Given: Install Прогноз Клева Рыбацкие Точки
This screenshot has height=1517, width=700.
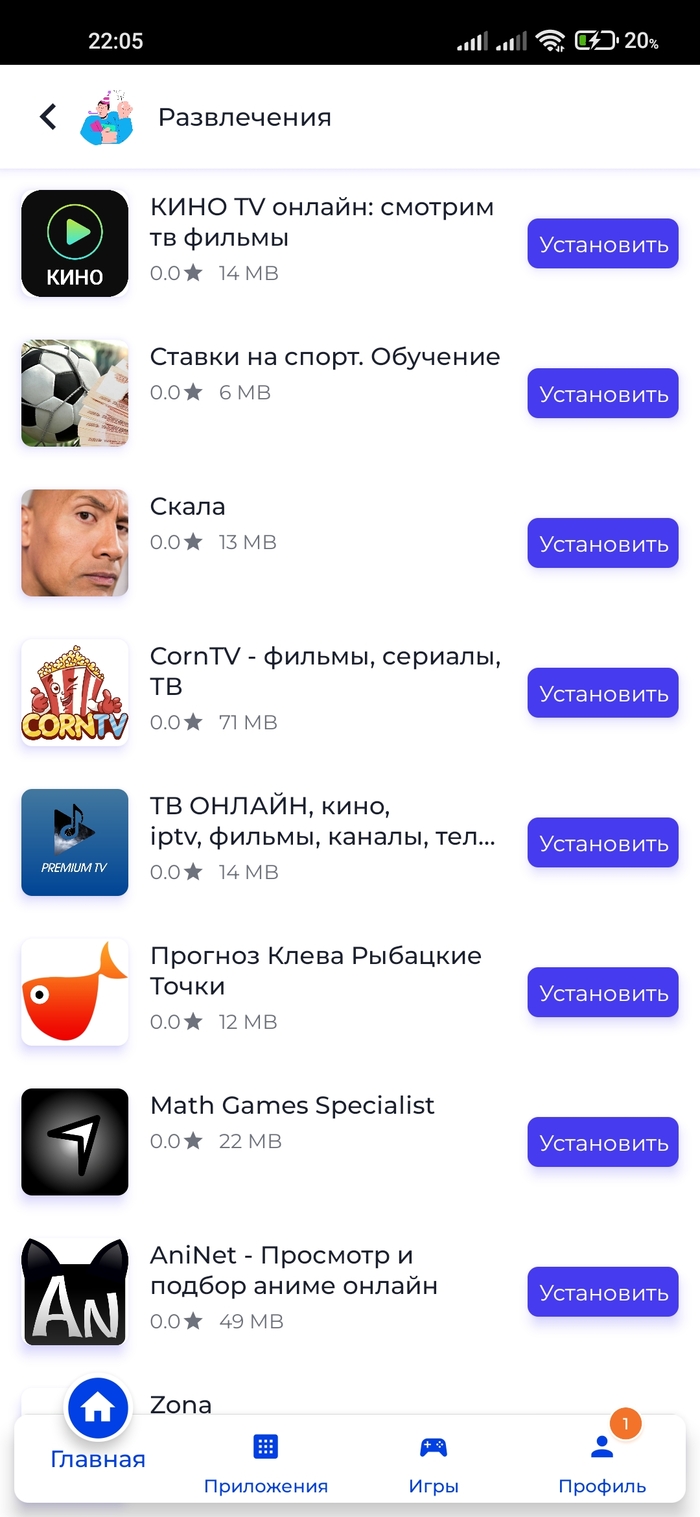Looking at the screenshot, I should (603, 993).
